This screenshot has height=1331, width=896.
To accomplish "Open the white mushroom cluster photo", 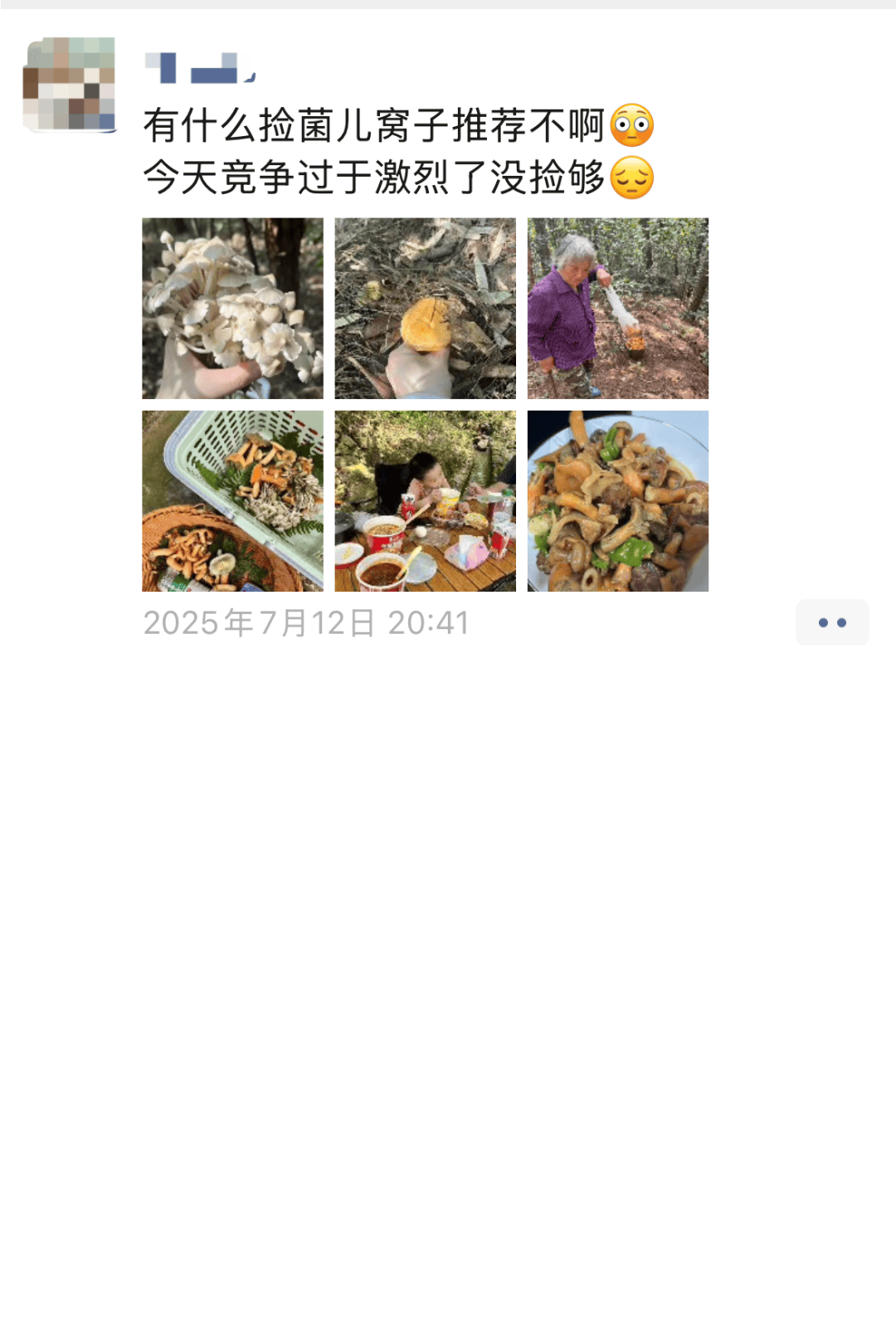I will pyautogui.click(x=232, y=309).
